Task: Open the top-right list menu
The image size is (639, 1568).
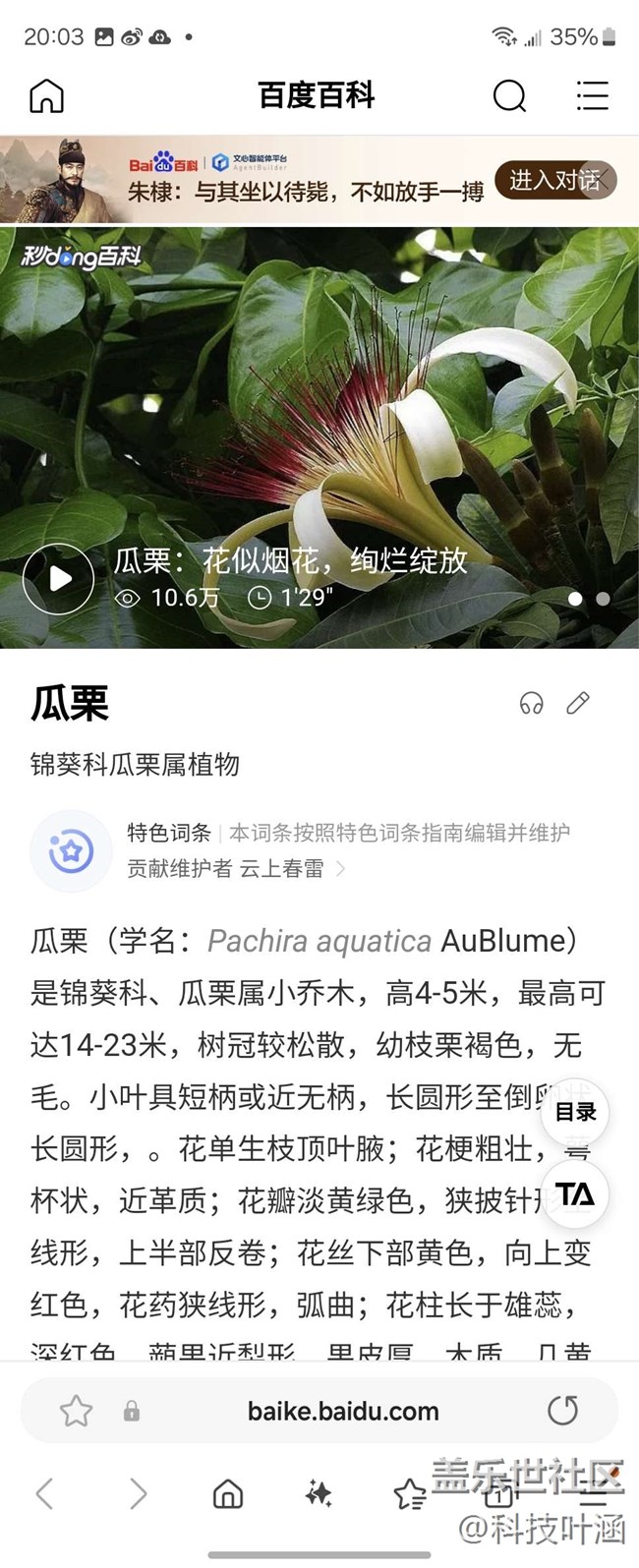Action: (592, 95)
